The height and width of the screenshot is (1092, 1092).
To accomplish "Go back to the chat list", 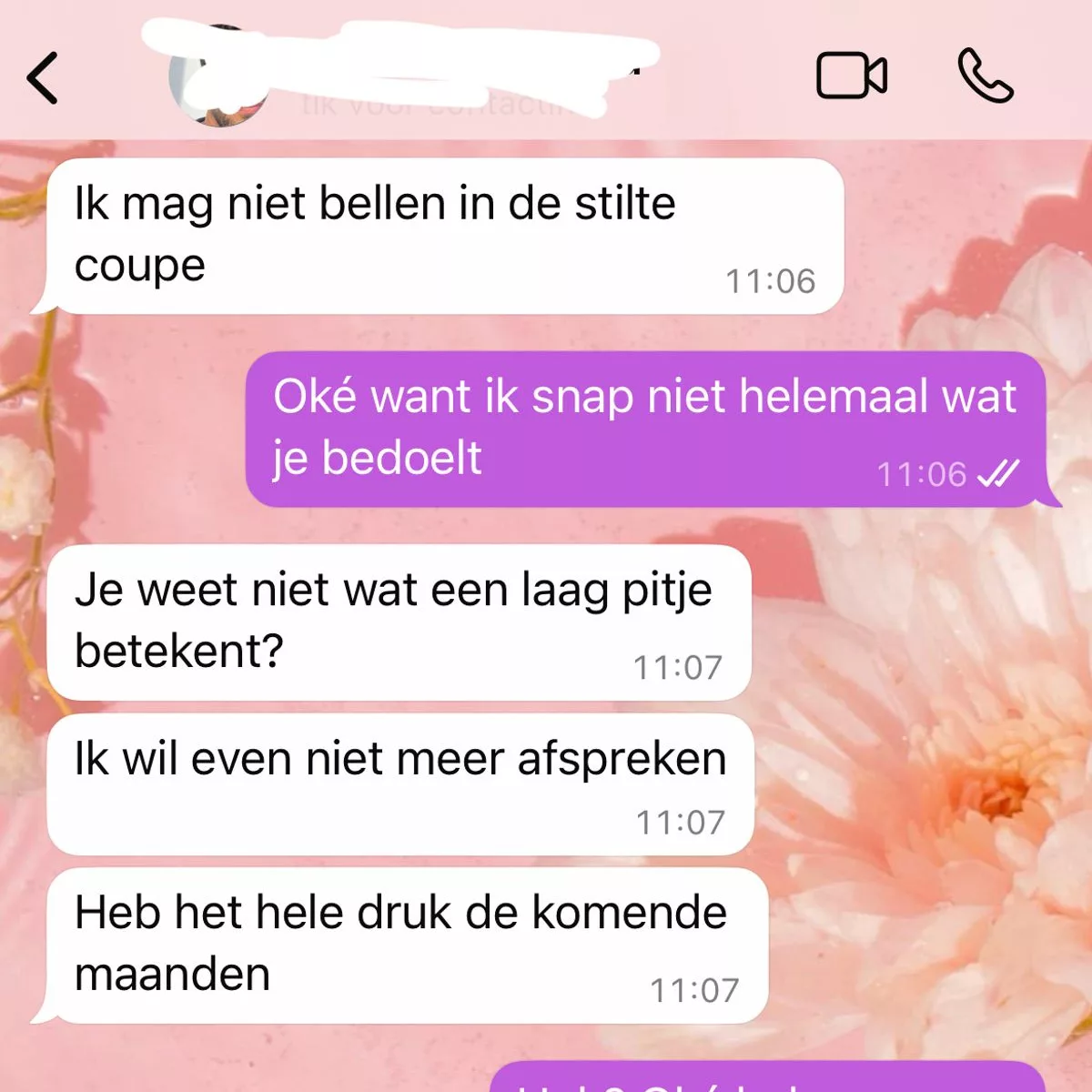I will 43,77.
